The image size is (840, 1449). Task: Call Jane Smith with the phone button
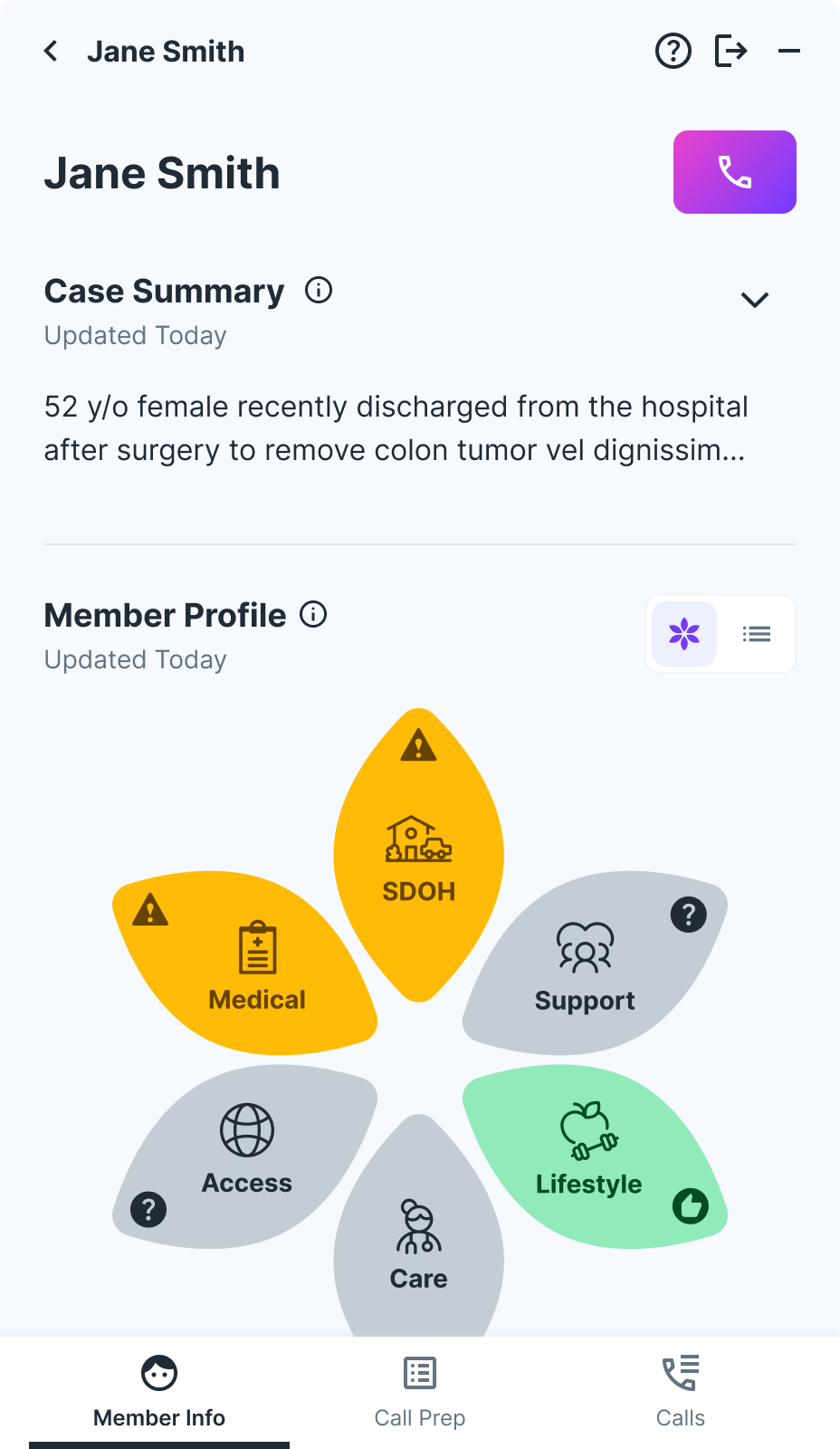pyautogui.click(x=735, y=172)
